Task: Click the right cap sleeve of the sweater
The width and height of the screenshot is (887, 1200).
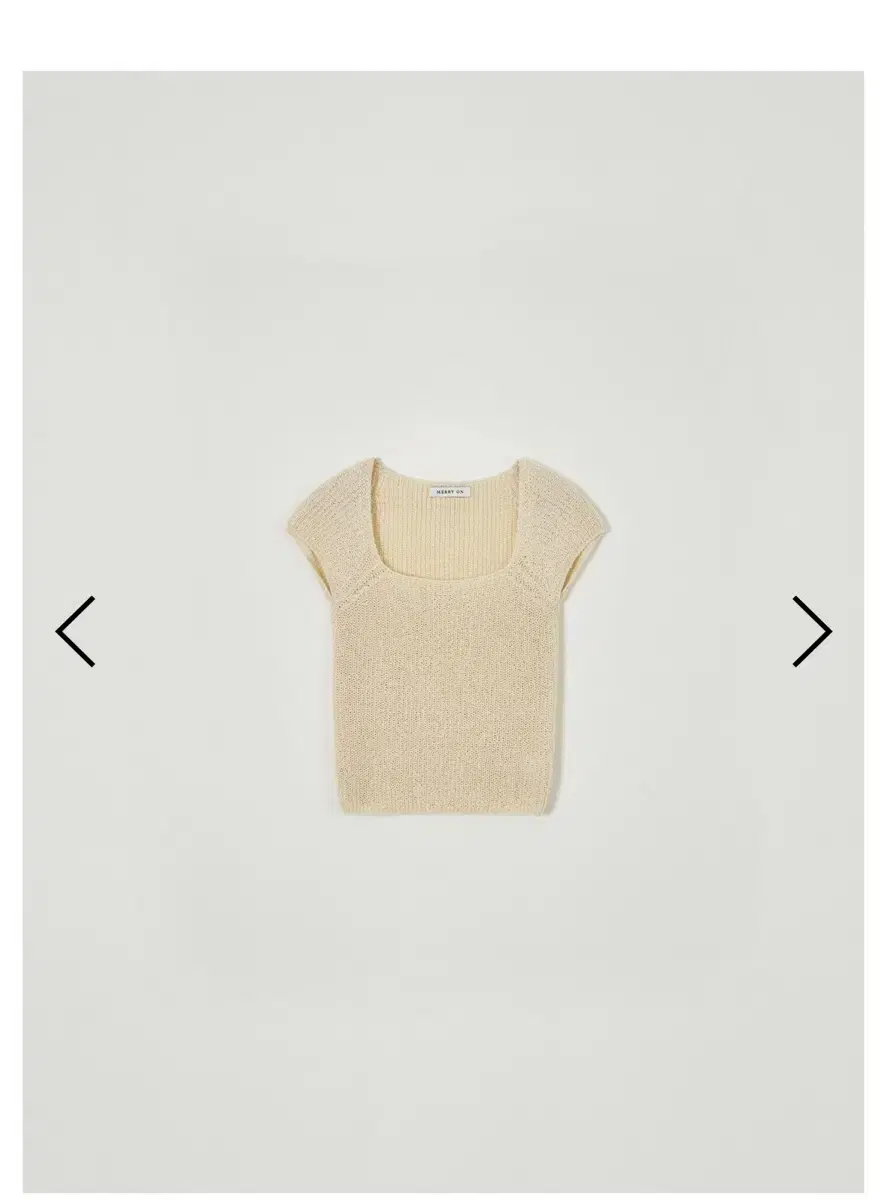Action: click(580, 520)
